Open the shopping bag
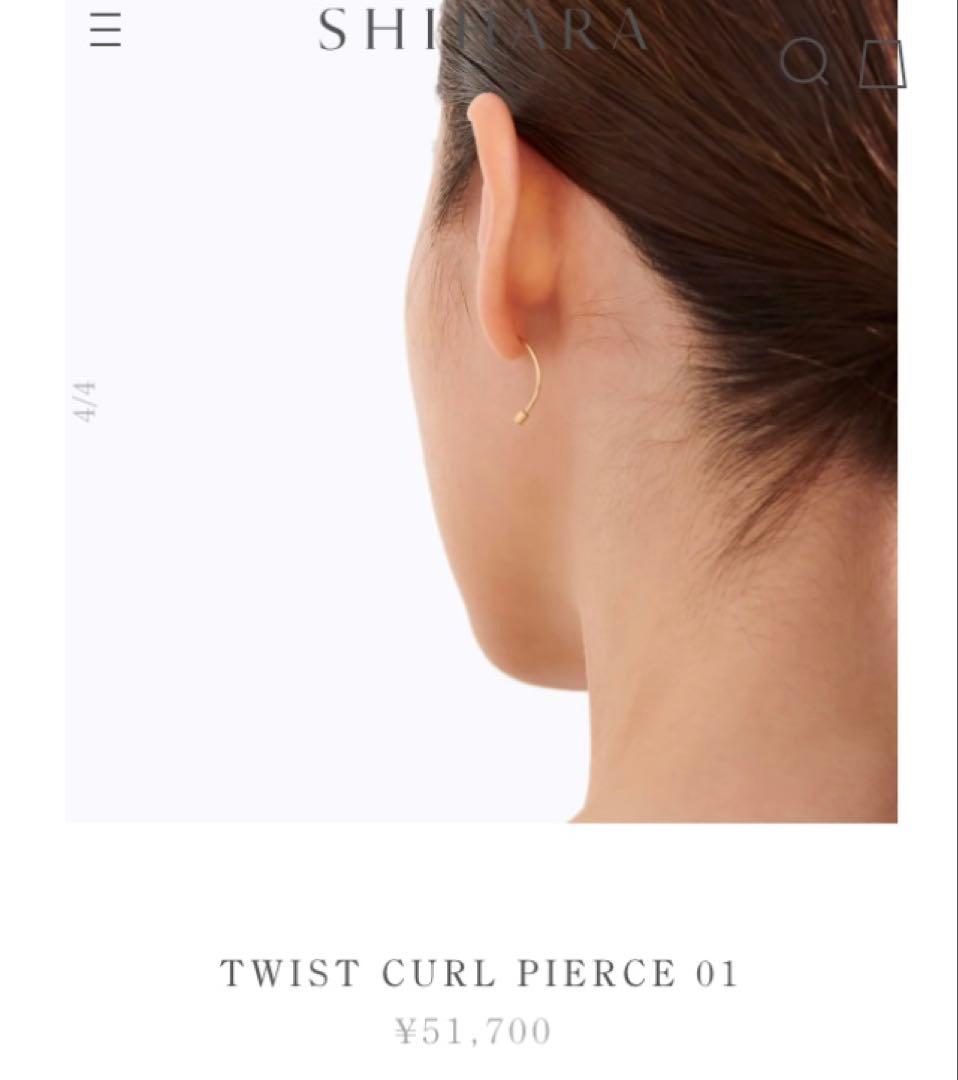958x1080 pixels. pos(883,64)
